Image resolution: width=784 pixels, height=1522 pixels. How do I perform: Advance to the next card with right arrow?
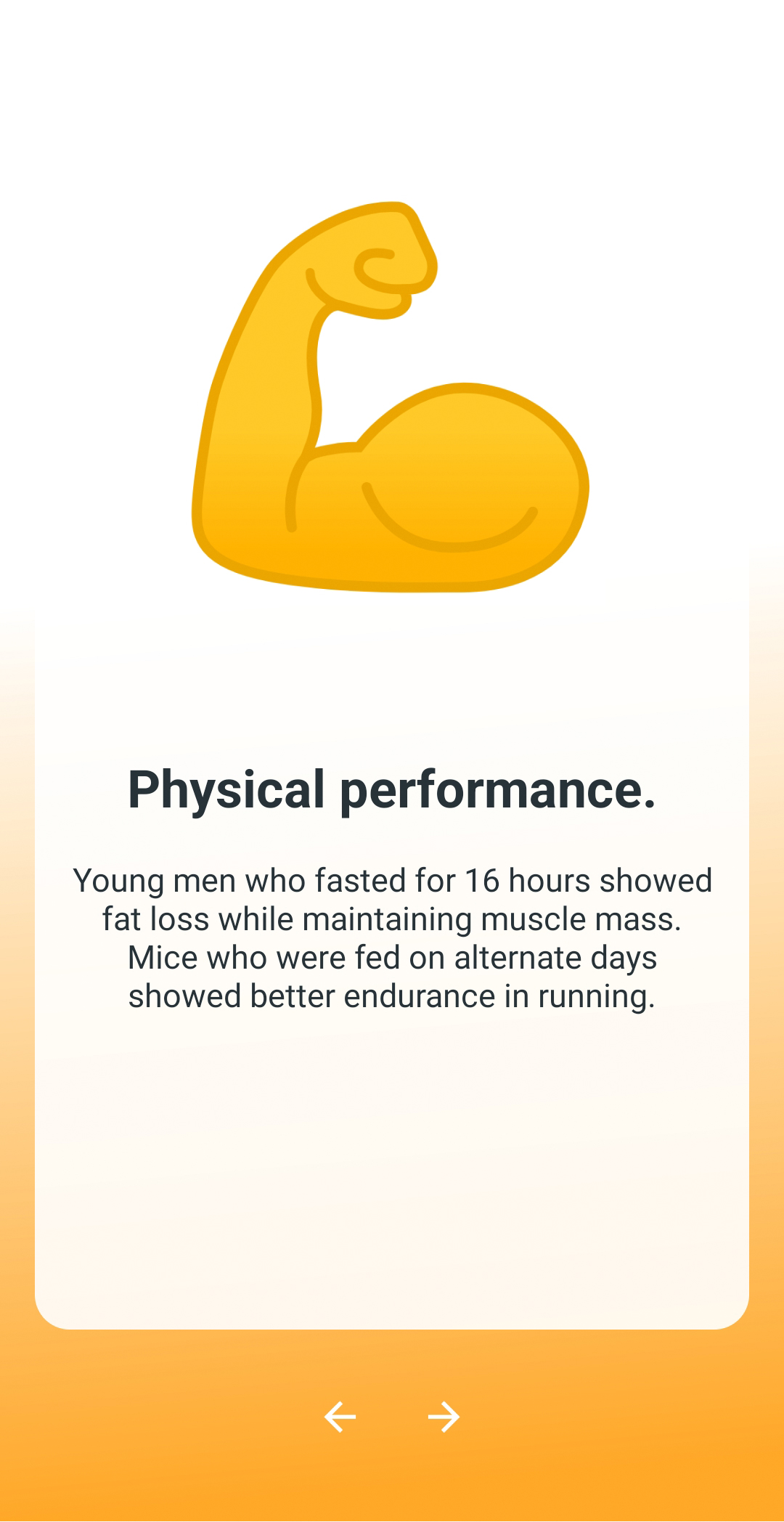click(x=444, y=1417)
